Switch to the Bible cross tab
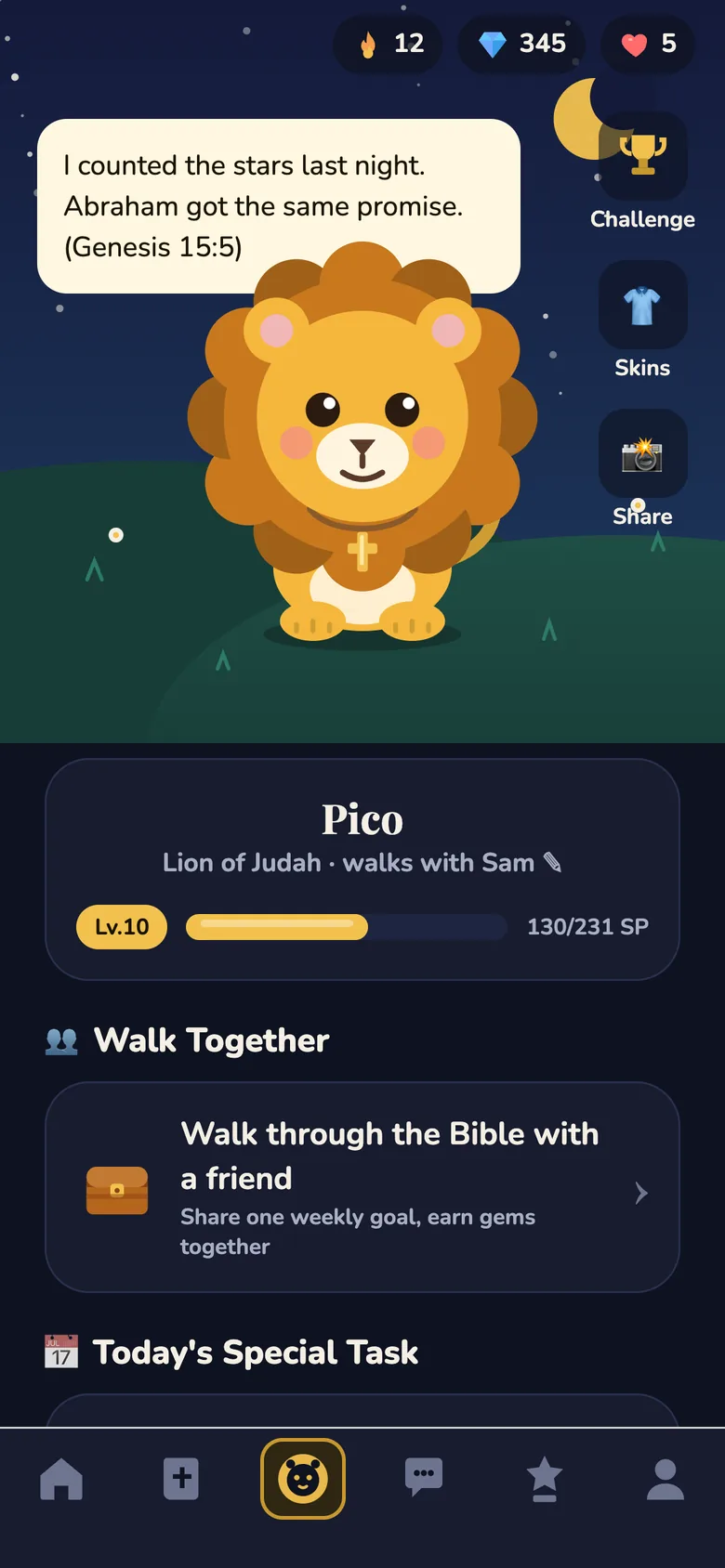The height and width of the screenshot is (1568, 725). click(181, 1479)
